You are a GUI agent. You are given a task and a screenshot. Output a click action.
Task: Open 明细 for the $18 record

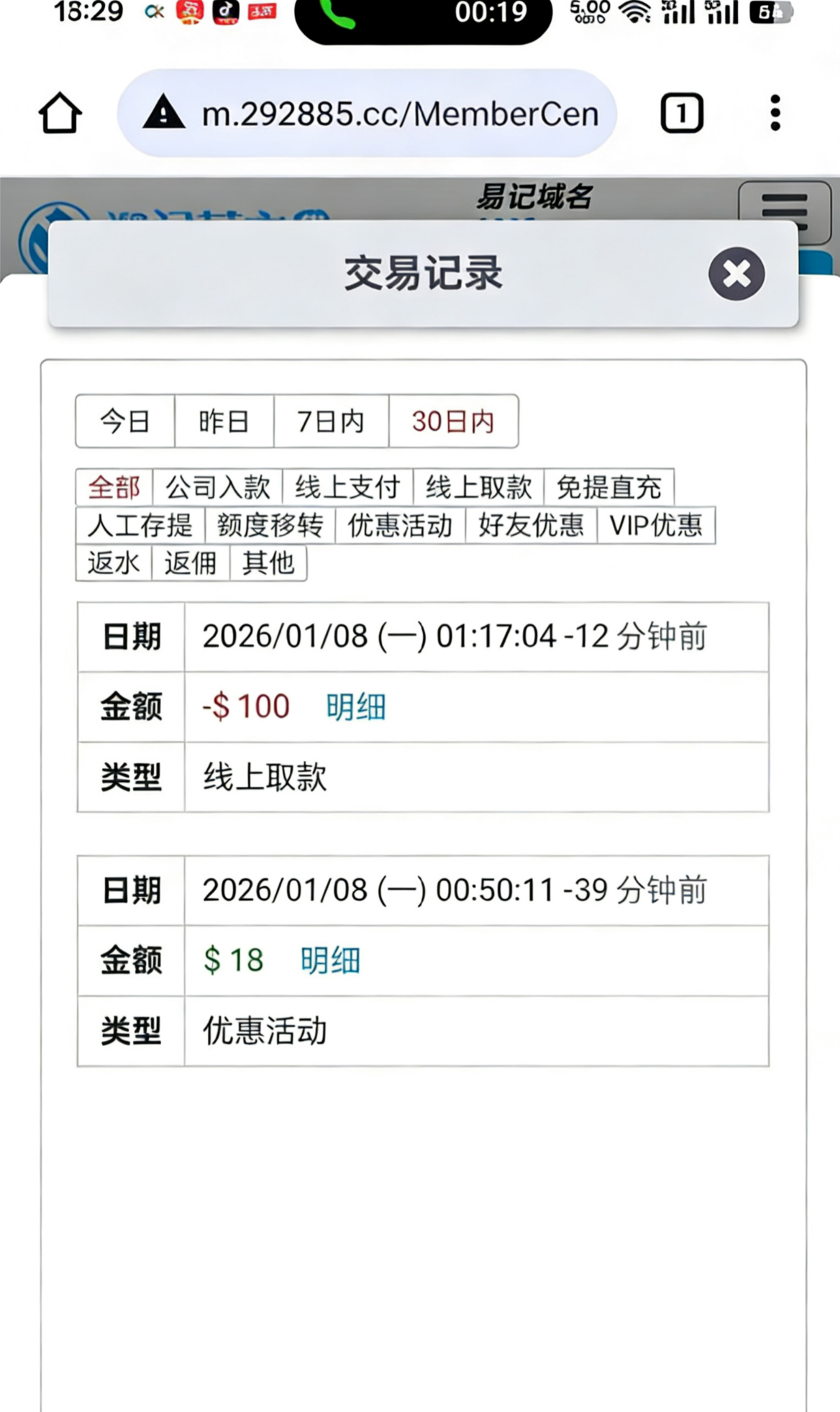tap(330, 960)
